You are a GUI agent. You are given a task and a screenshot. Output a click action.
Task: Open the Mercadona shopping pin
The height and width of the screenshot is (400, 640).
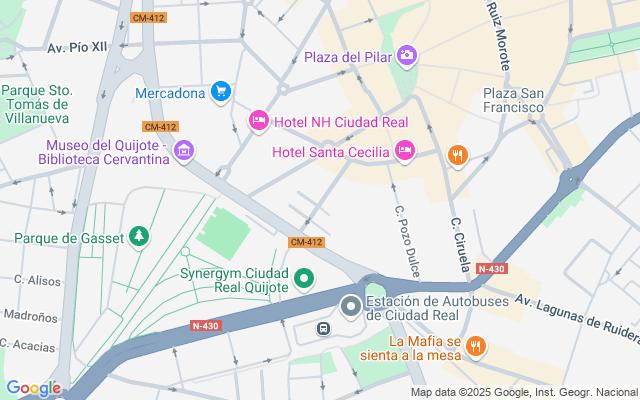point(221,93)
